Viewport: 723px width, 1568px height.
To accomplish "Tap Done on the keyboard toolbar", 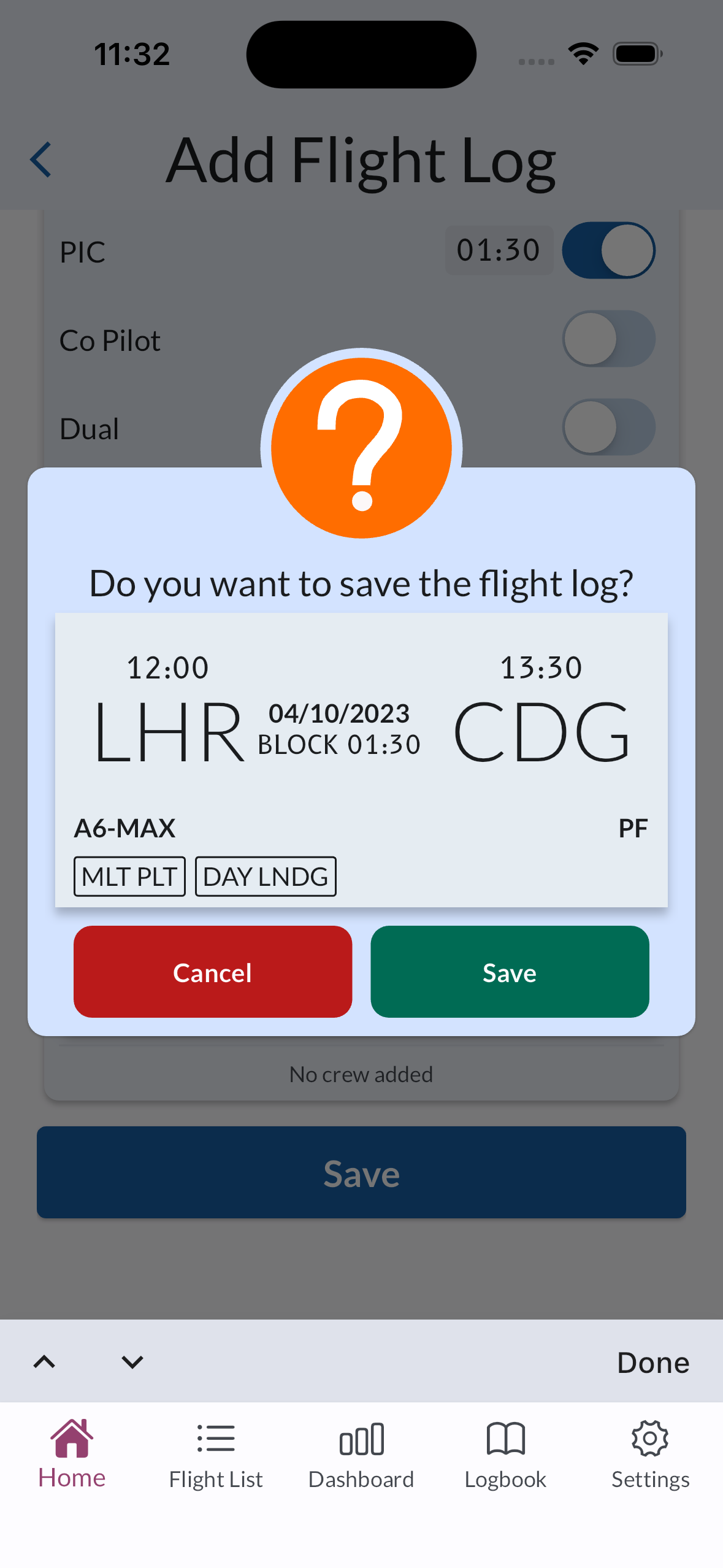I will (x=653, y=1363).
